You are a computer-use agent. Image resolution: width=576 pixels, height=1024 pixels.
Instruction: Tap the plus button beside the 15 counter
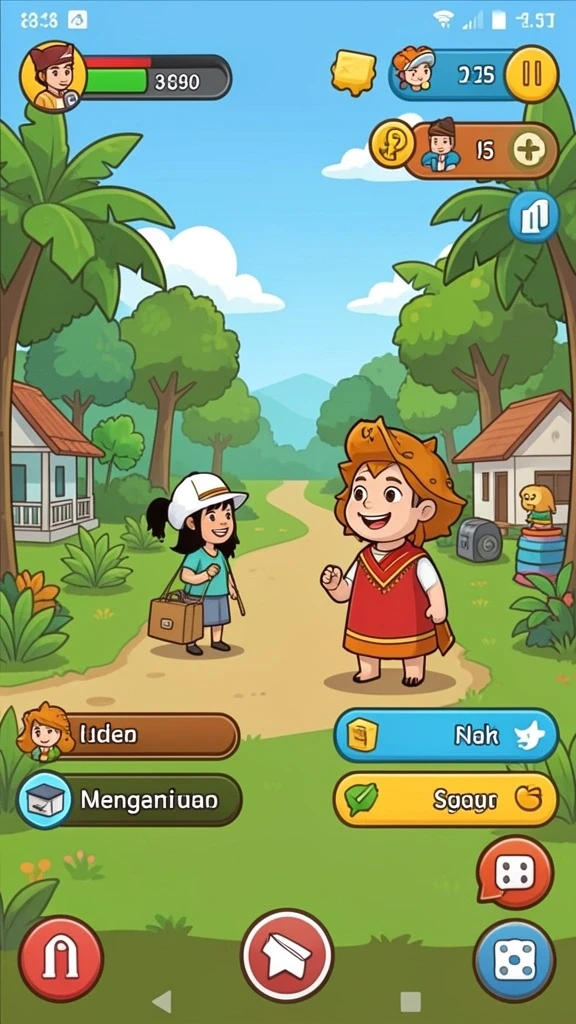pyautogui.click(x=528, y=151)
